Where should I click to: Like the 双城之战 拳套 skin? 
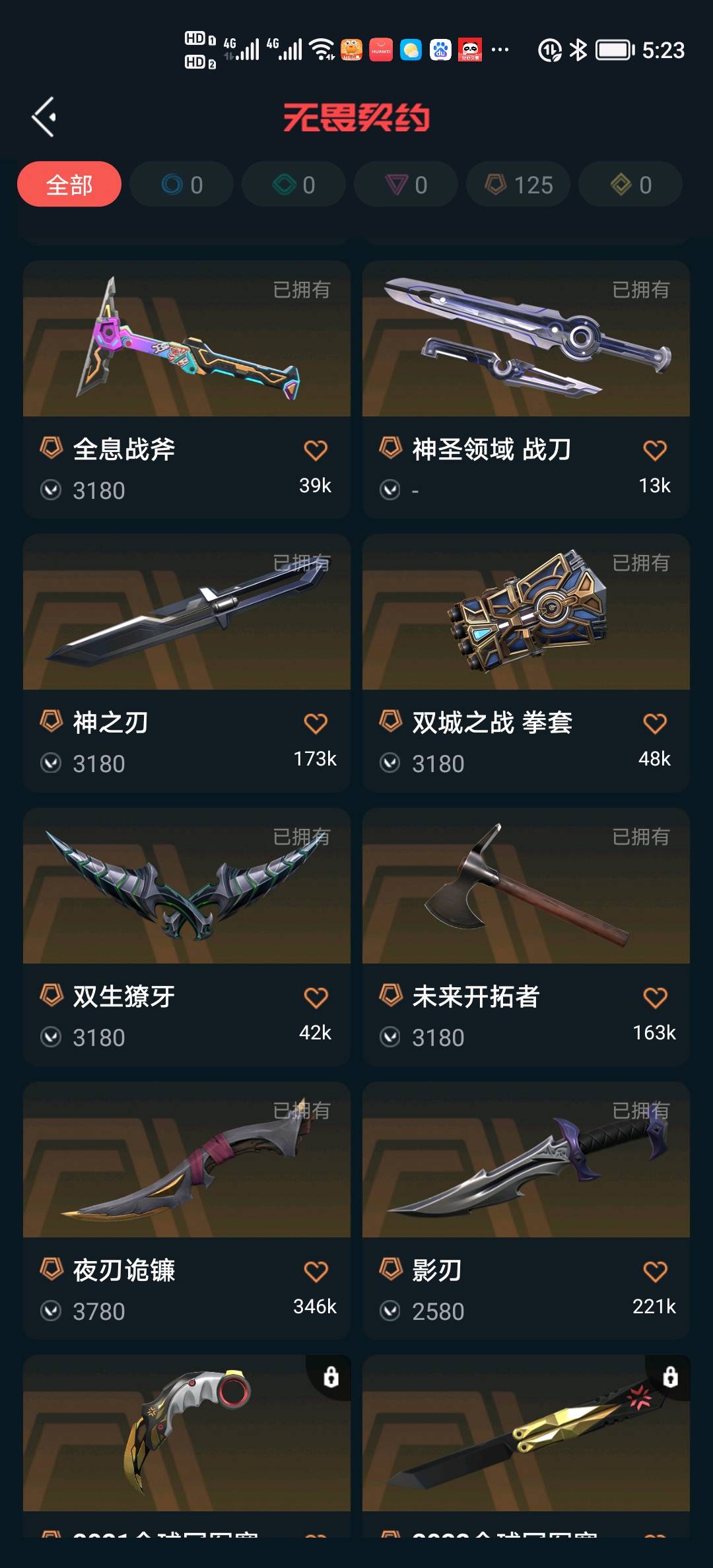point(655,723)
